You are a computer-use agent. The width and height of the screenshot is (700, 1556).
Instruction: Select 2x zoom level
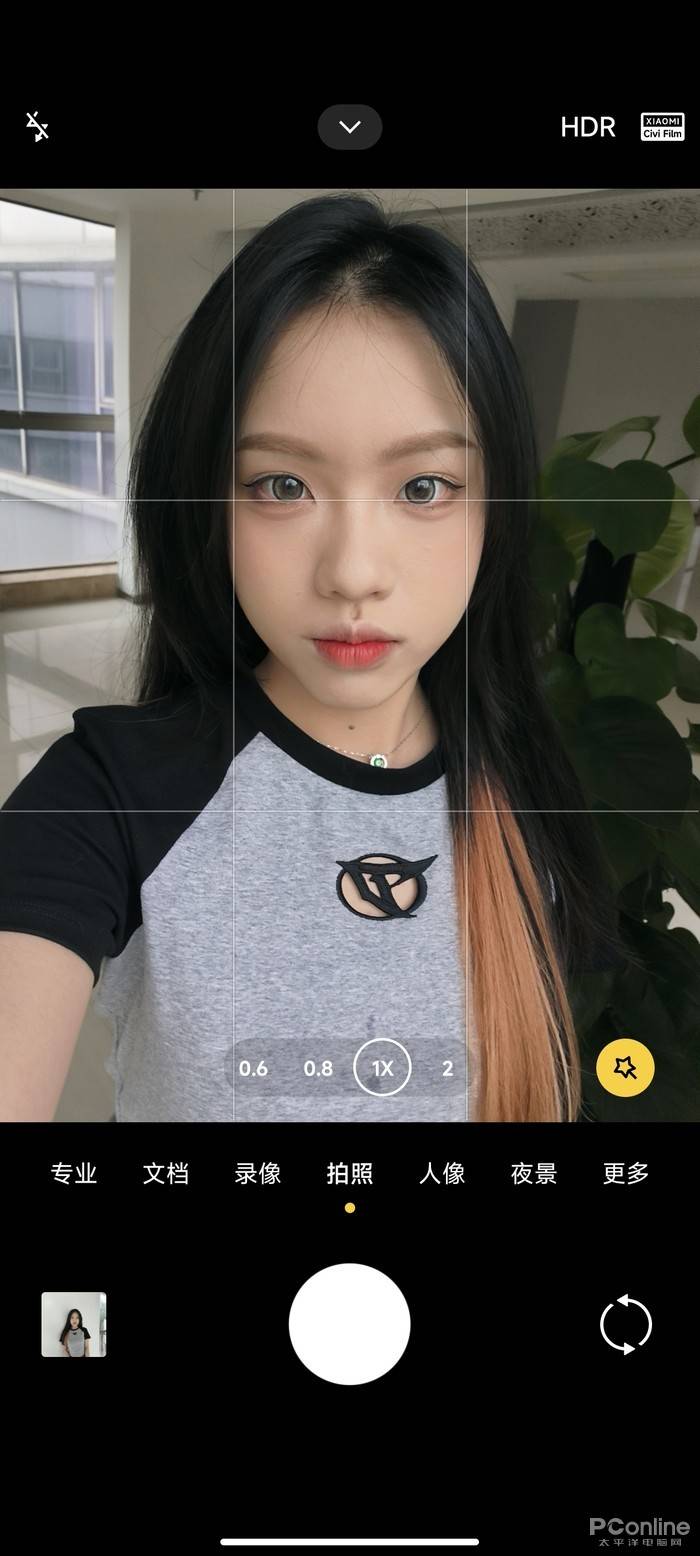coord(447,1068)
